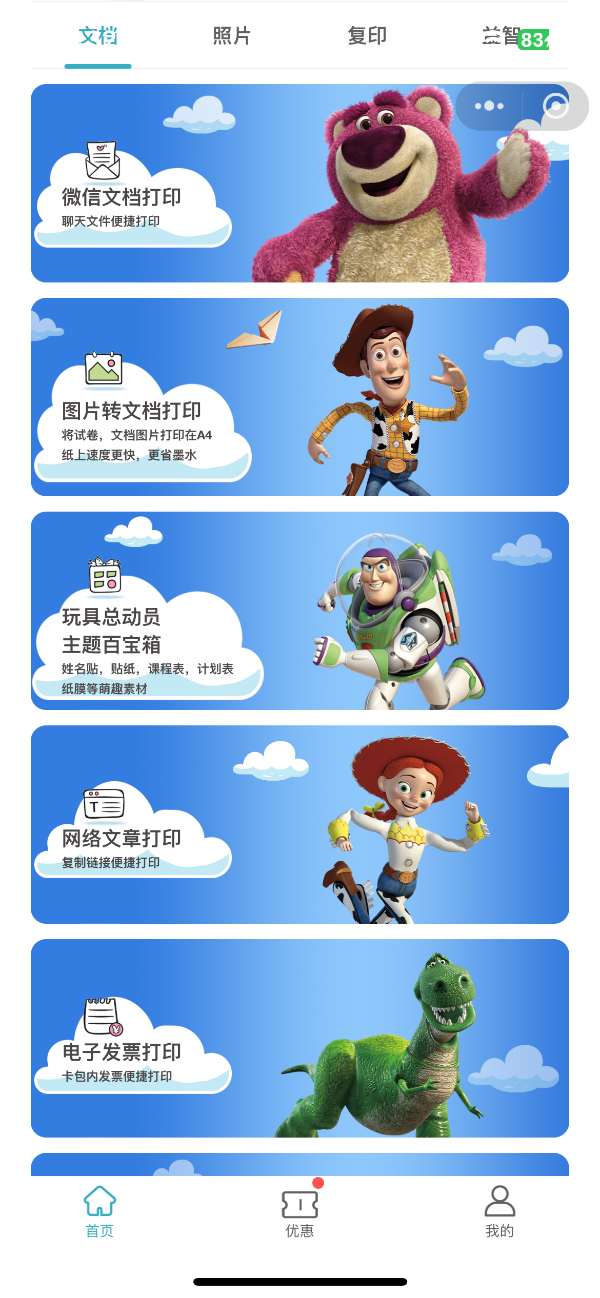Open 电子发票打印

pyautogui.click(x=300, y=1038)
